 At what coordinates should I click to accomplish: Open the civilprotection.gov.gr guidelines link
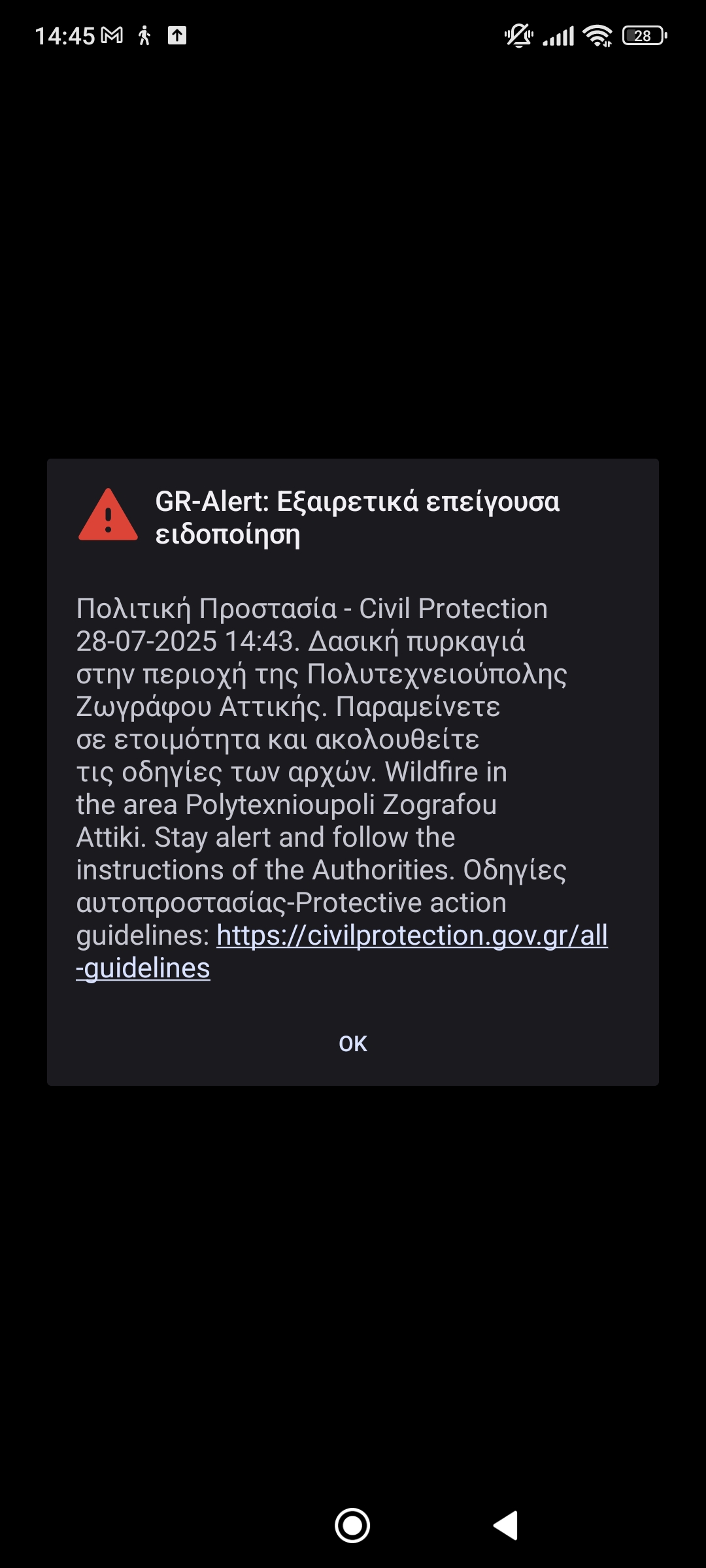[412, 936]
